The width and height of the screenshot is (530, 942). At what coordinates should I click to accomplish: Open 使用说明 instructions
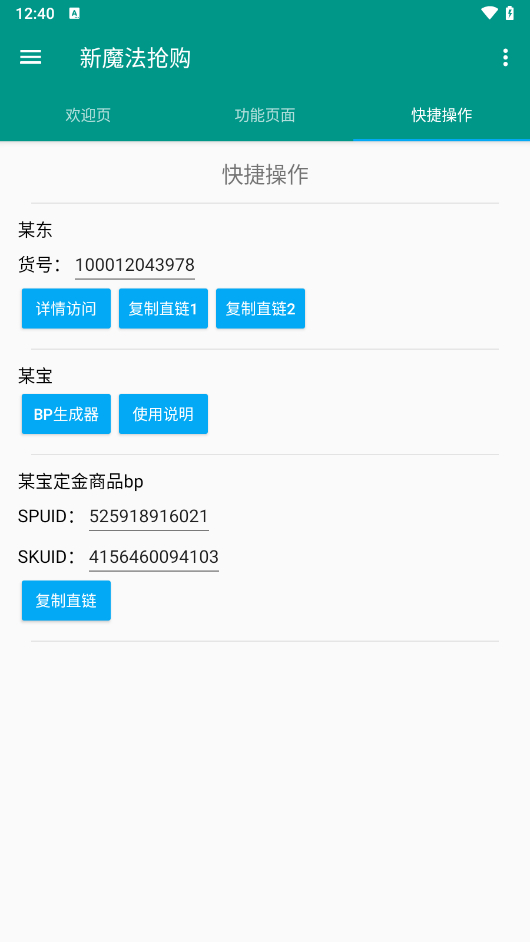(163, 414)
